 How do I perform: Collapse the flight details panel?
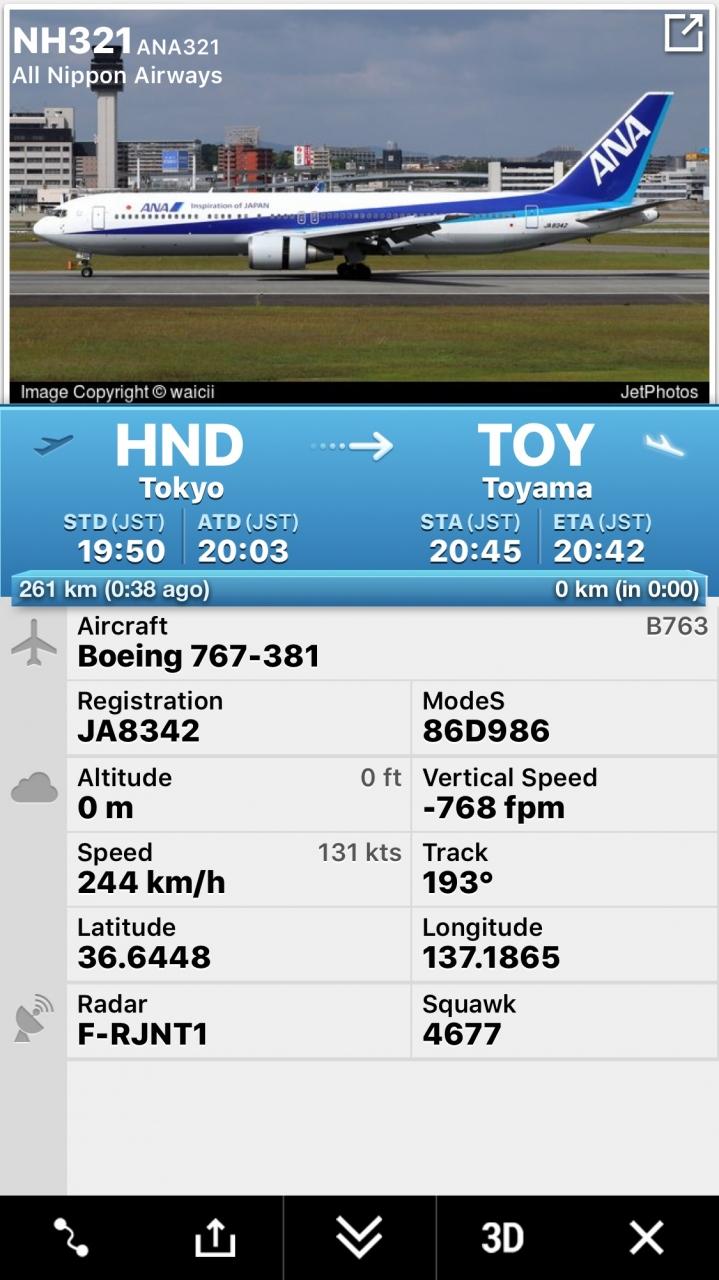click(359, 1238)
